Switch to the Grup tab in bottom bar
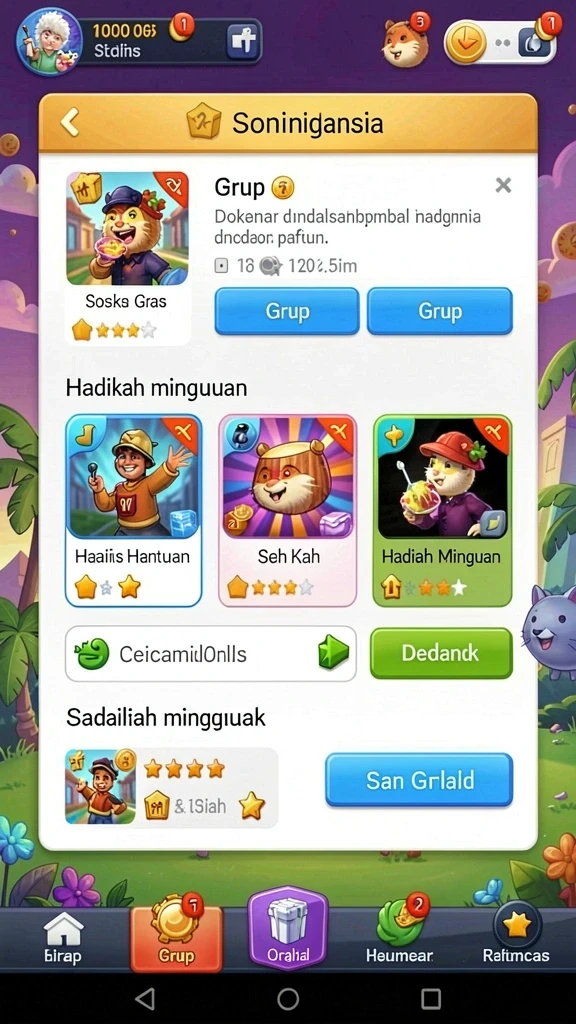 pos(176,934)
